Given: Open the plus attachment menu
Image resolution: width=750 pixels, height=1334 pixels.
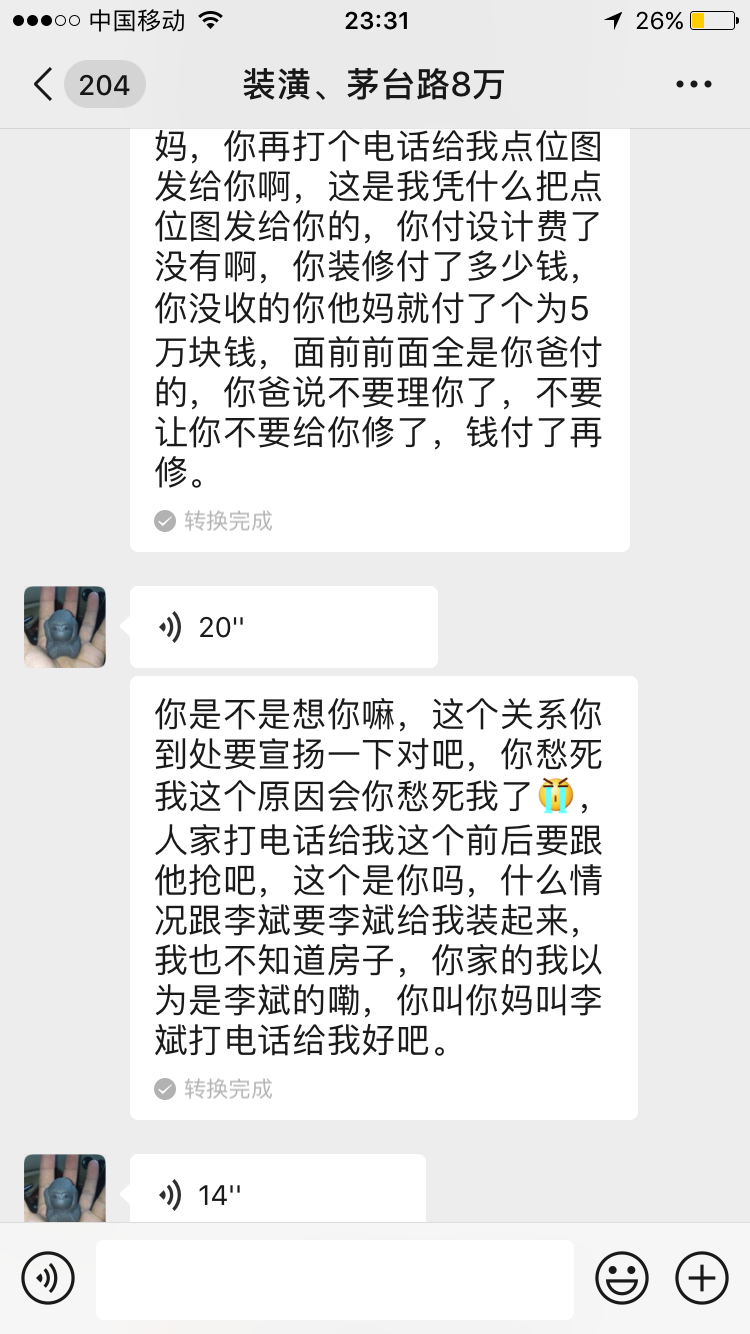Looking at the screenshot, I should tap(702, 1278).
